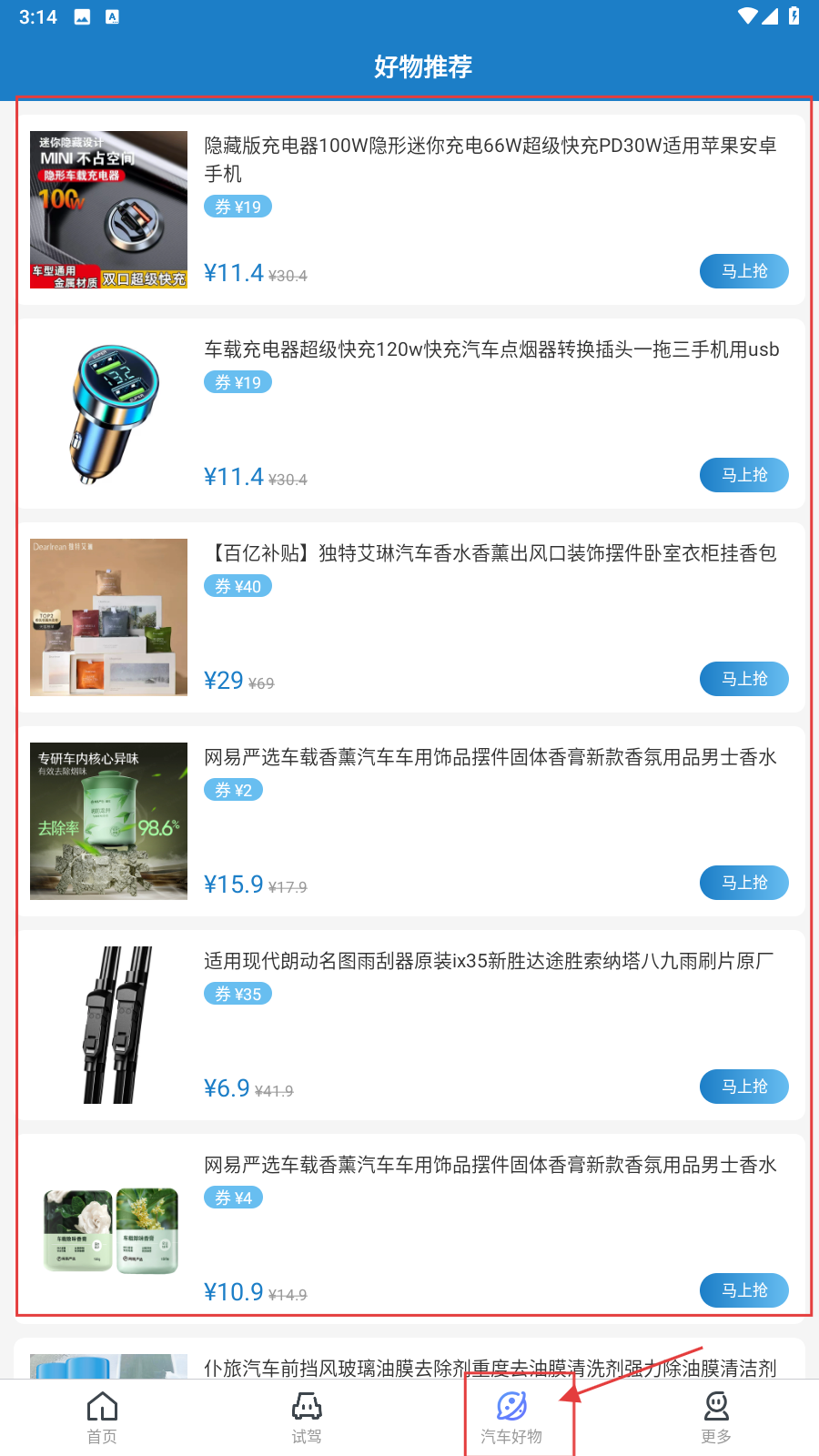Tap 马上抢 for the ¥15.9 网易严选 fragrance
This screenshot has height=1456, width=819.
743,883
